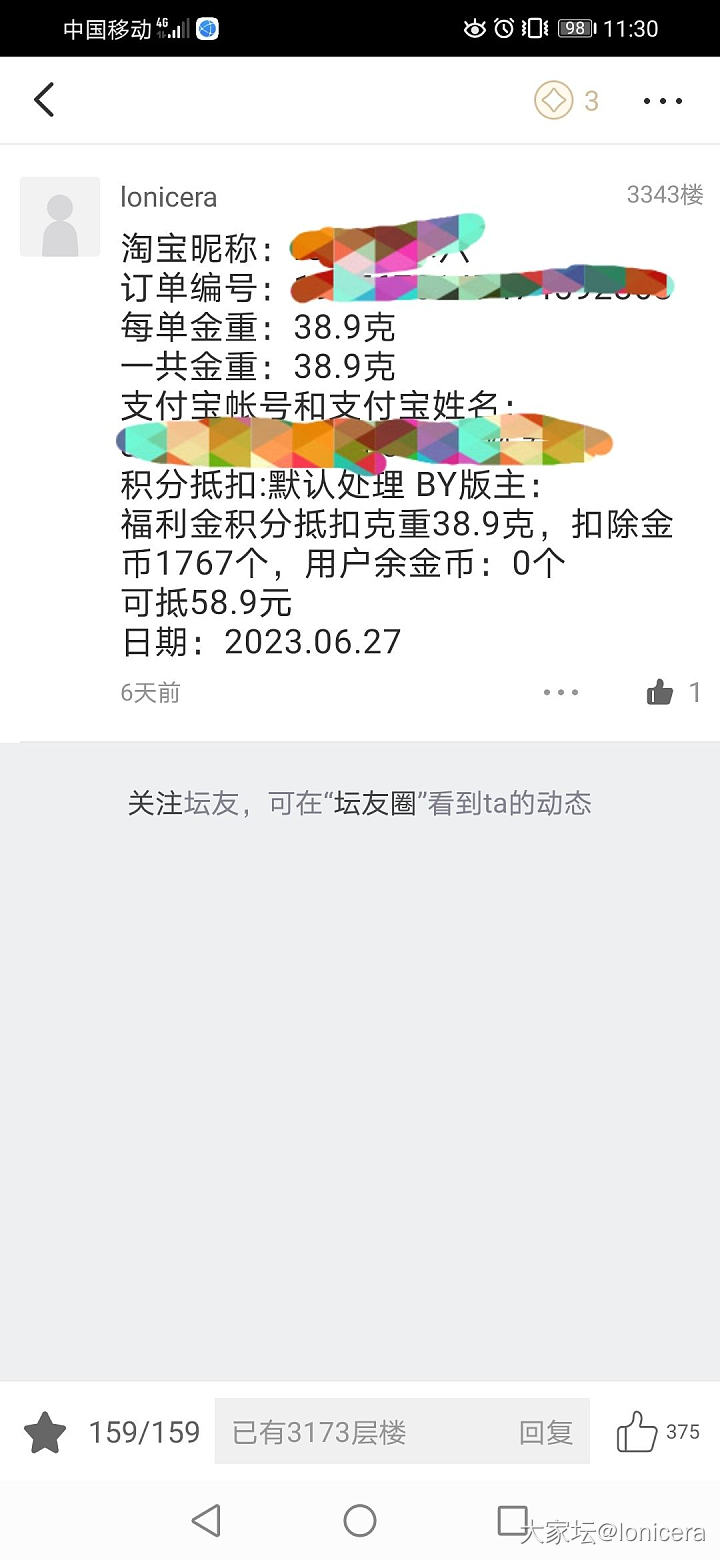The width and height of the screenshot is (720, 1560).
Task: Favorite this thread with the star
Action: (45, 1432)
